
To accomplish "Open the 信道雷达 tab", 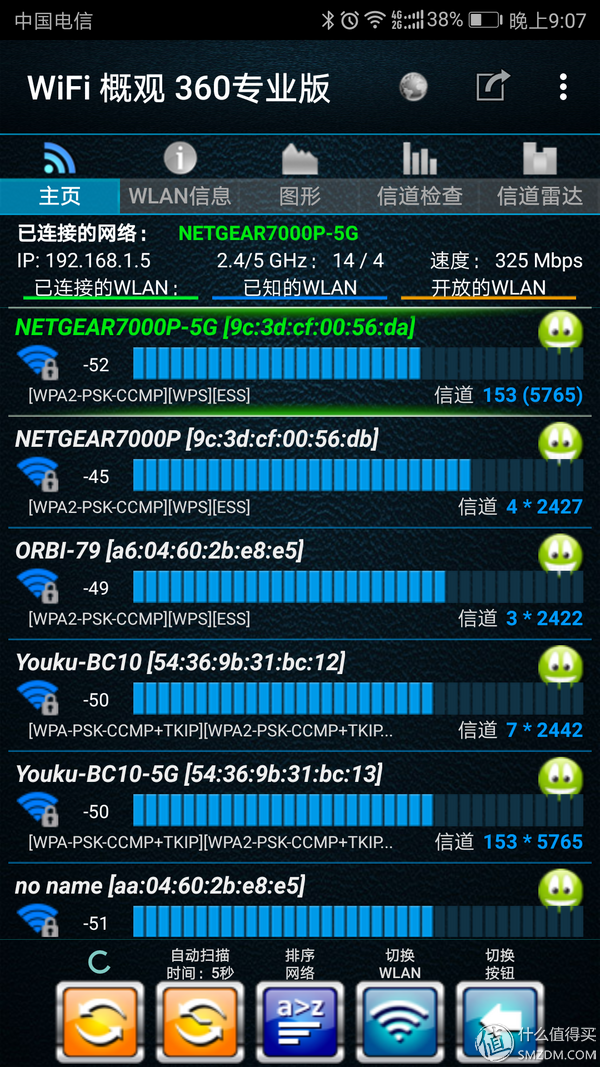I will [540, 176].
